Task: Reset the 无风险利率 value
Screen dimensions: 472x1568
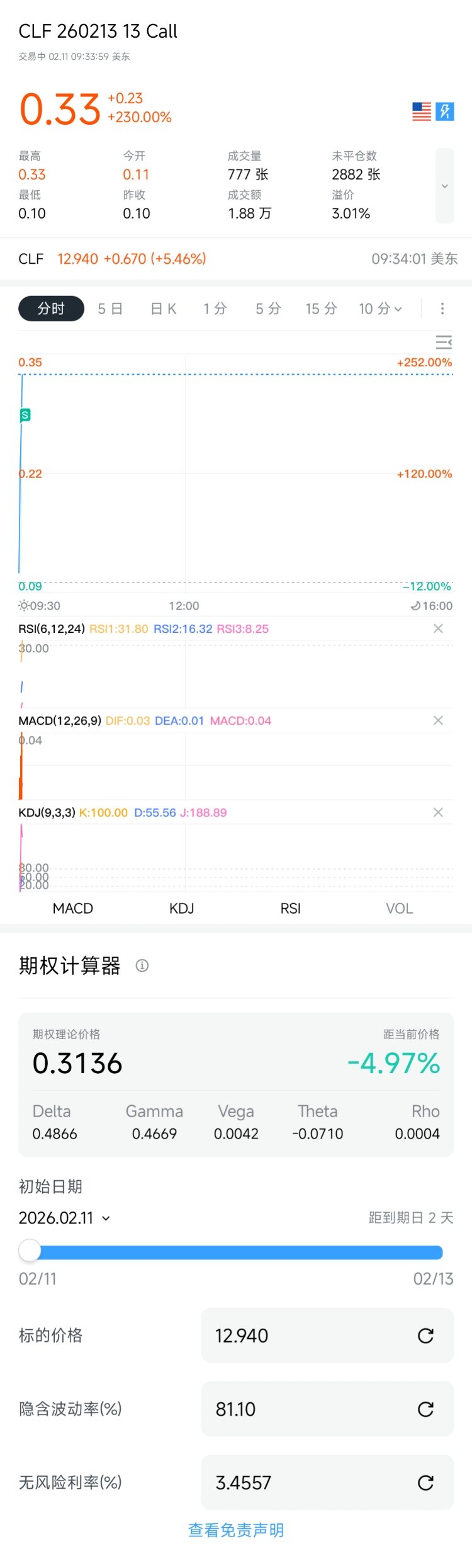Action: coord(425,1483)
